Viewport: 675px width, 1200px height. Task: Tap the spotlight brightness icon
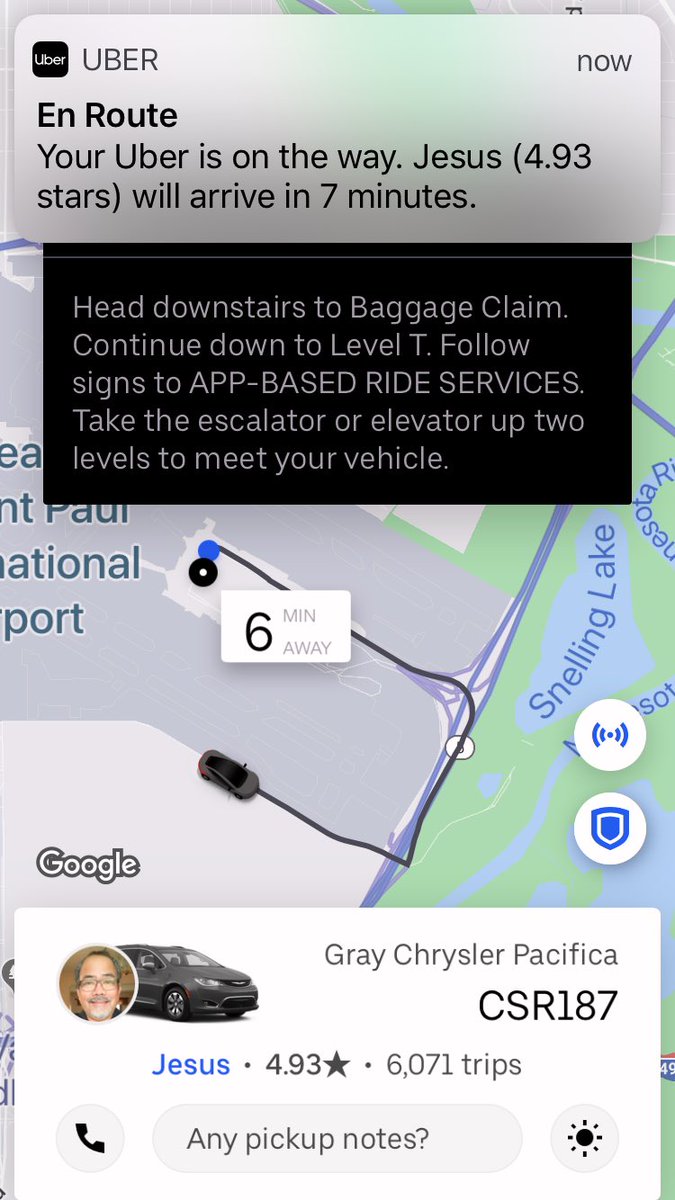(x=585, y=1138)
